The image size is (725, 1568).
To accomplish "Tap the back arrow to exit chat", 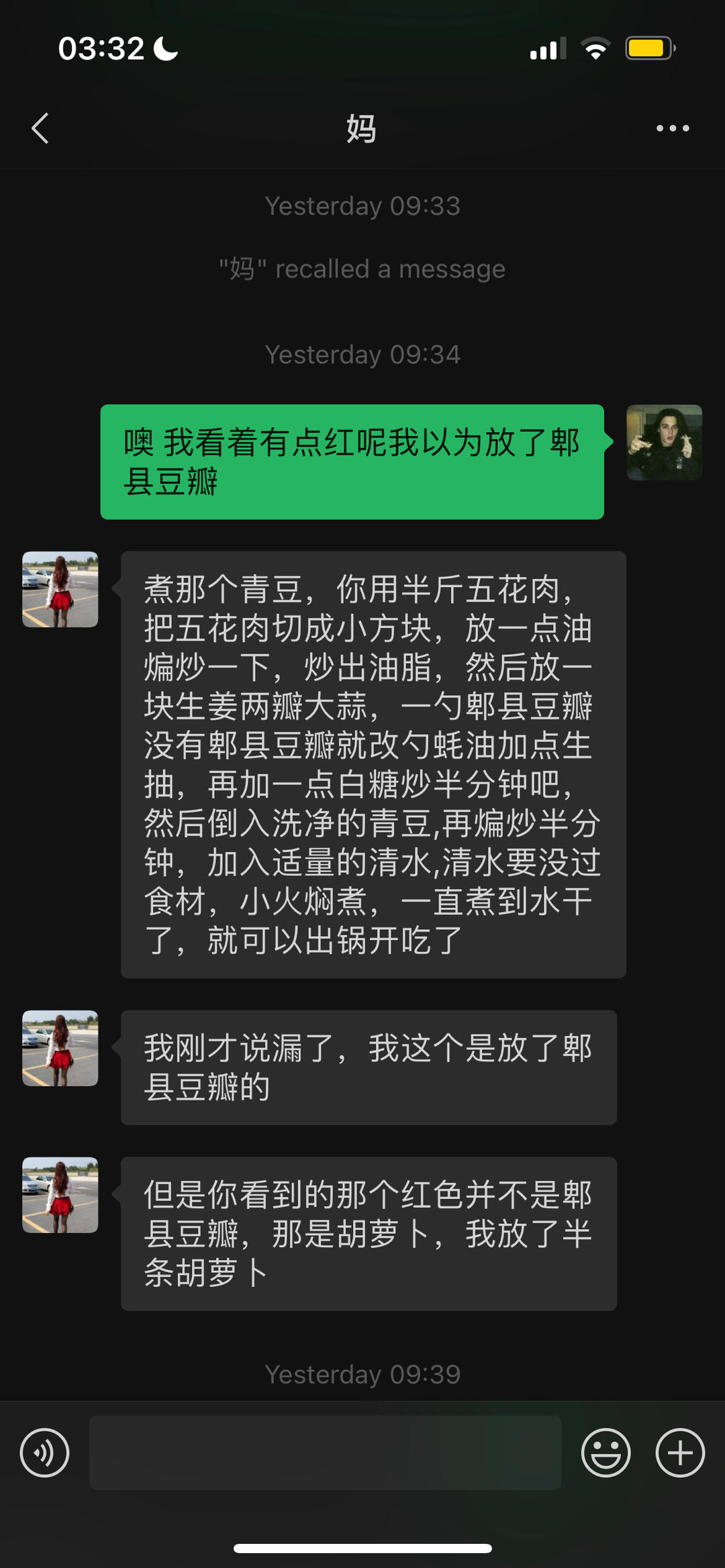I will click(x=40, y=127).
